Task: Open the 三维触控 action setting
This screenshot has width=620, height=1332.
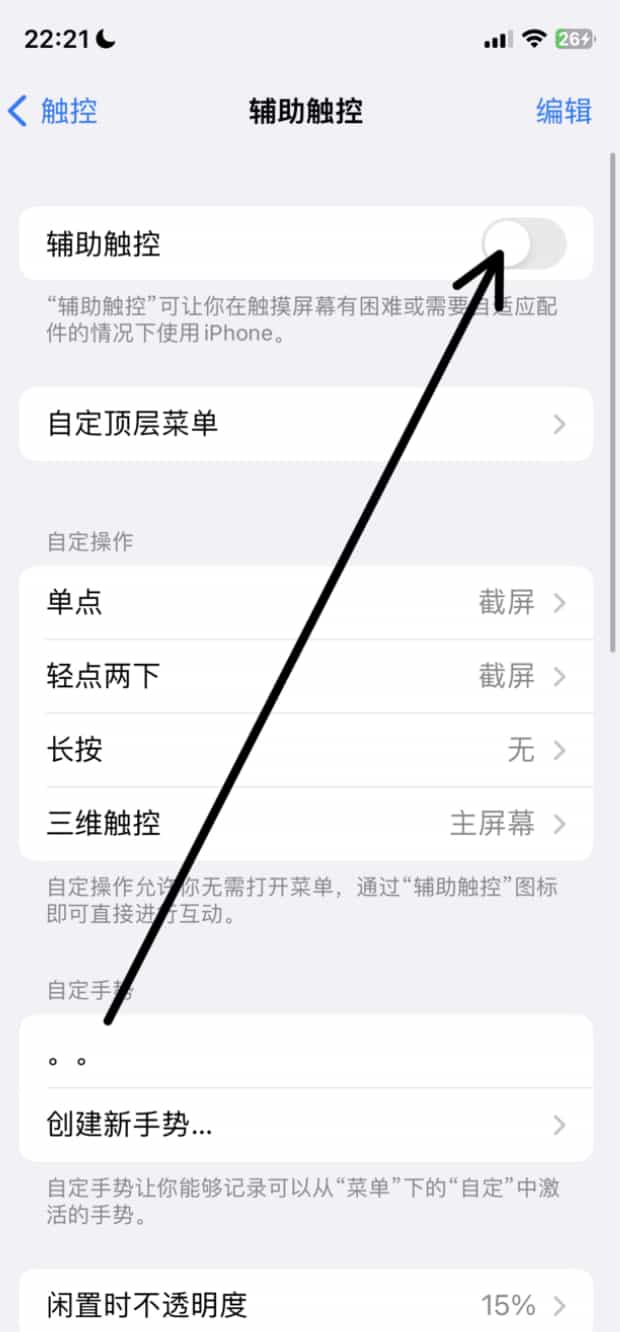Action: pos(306,824)
